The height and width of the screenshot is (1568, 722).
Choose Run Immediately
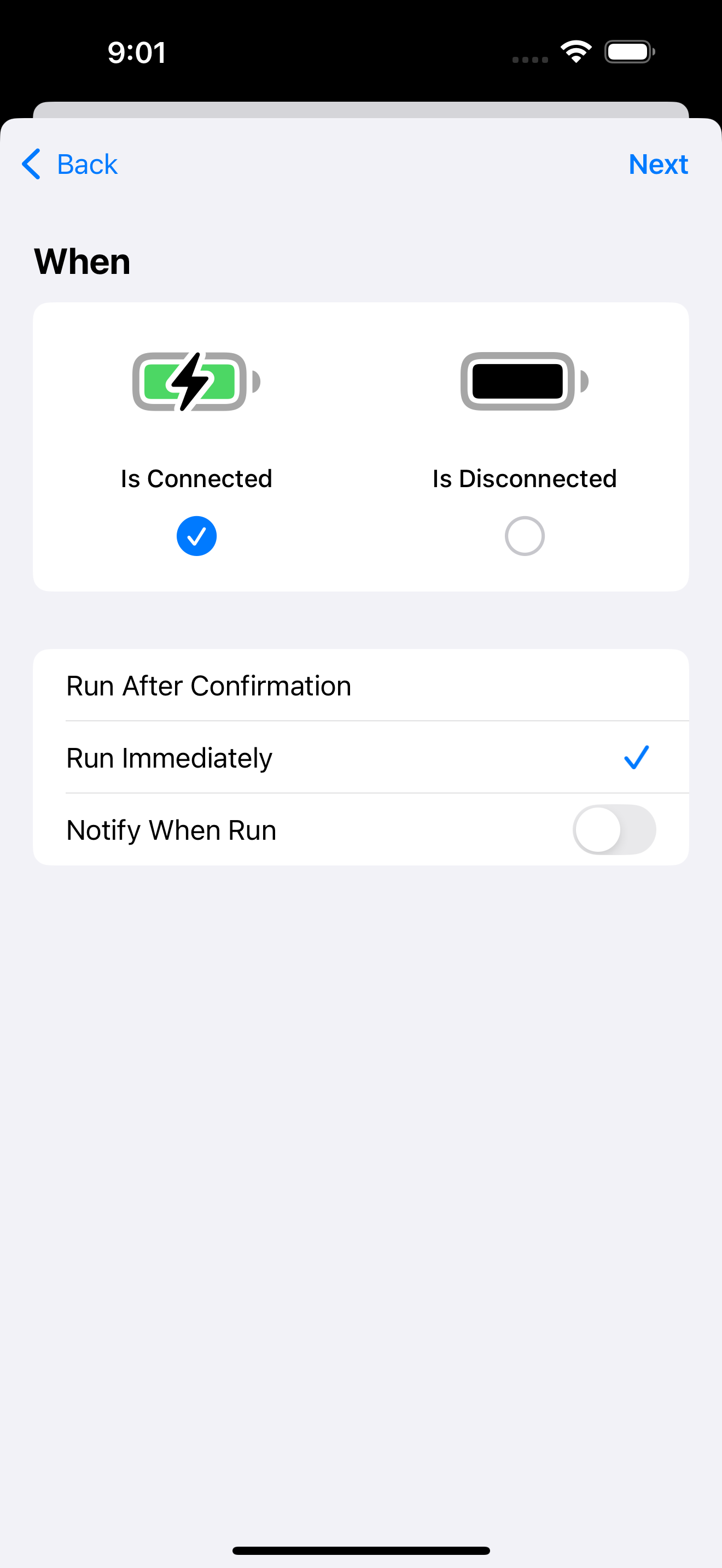360,758
